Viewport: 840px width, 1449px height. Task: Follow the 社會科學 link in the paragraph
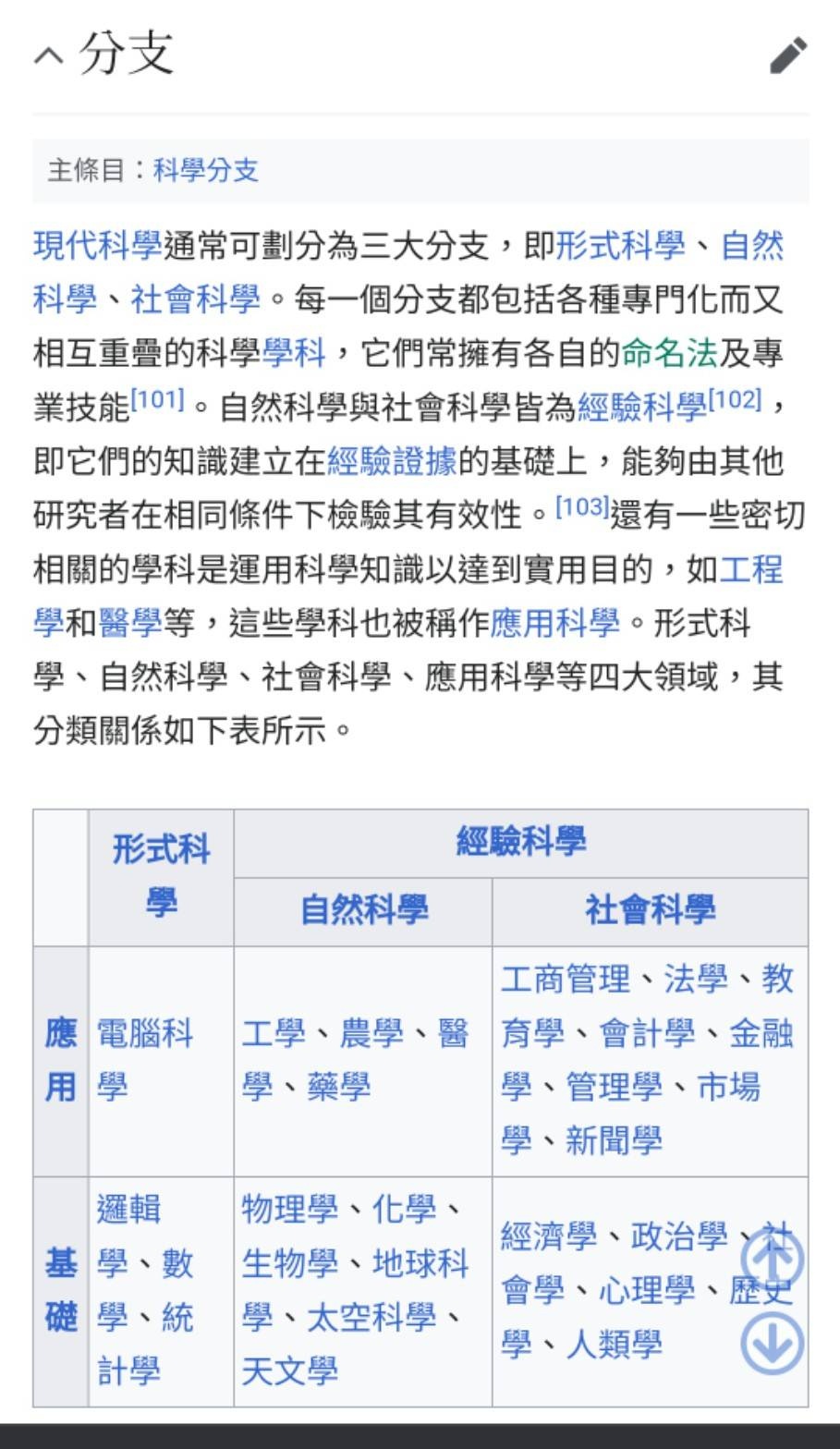coord(196,299)
